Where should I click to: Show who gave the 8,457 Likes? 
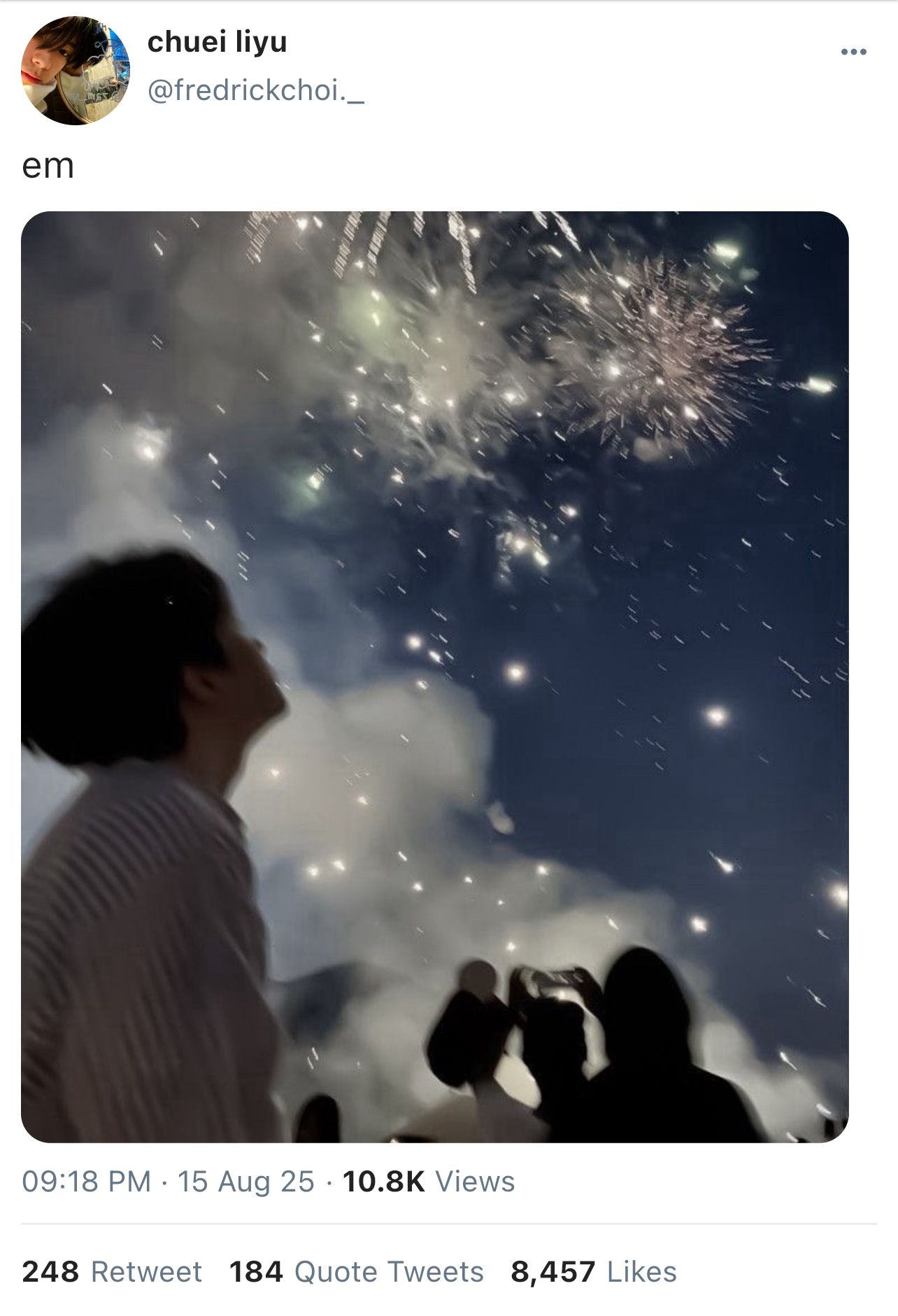tap(593, 1271)
